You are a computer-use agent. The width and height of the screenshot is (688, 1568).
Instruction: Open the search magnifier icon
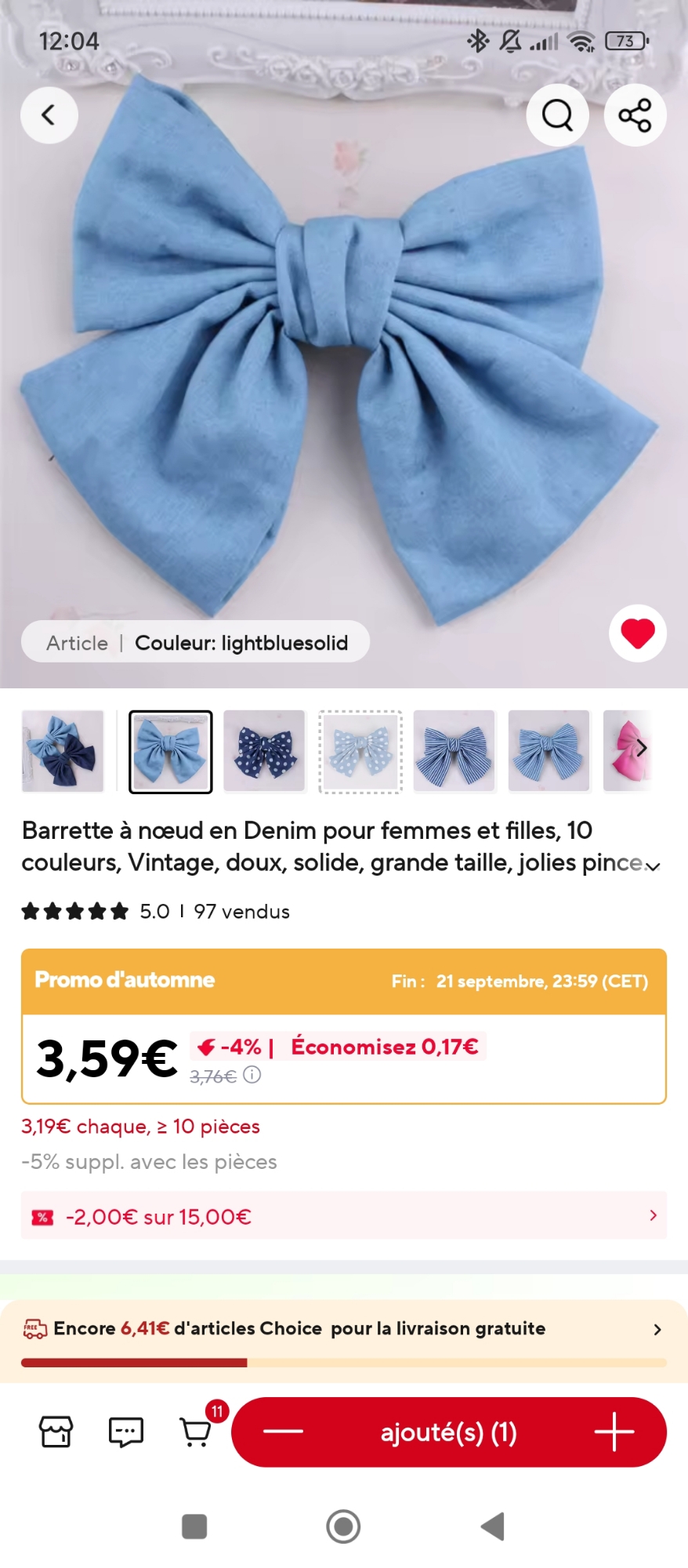(557, 115)
